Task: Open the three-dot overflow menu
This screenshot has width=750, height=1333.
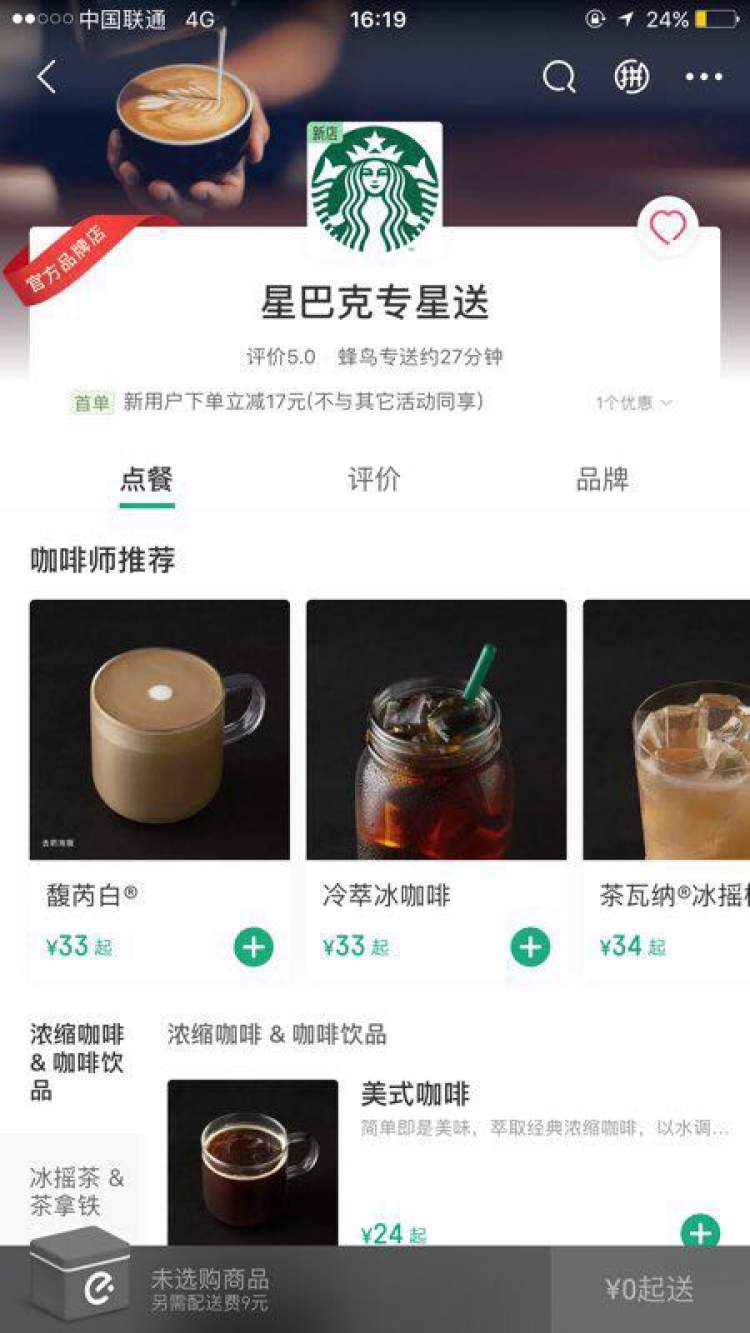Action: tap(703, 77)
